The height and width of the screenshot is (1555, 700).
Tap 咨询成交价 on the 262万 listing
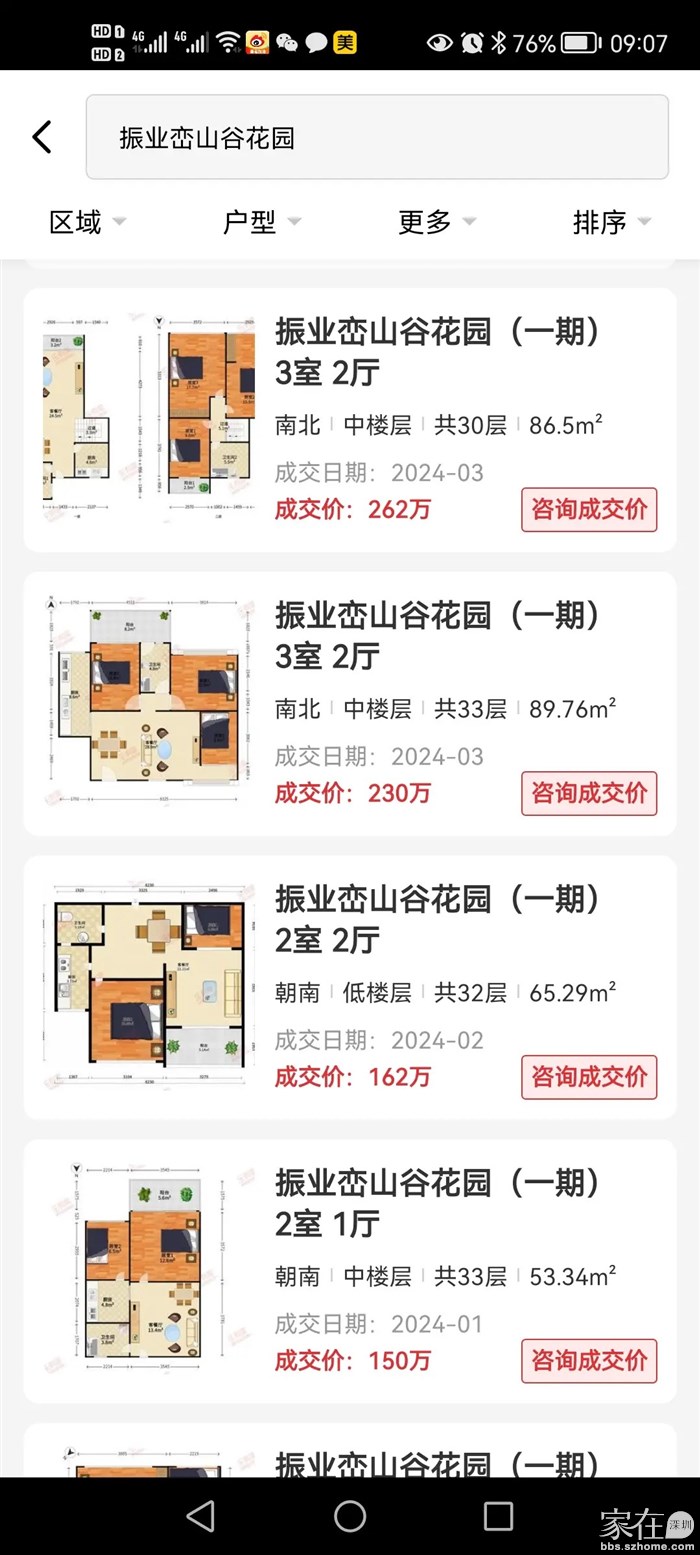click(589, 510)
